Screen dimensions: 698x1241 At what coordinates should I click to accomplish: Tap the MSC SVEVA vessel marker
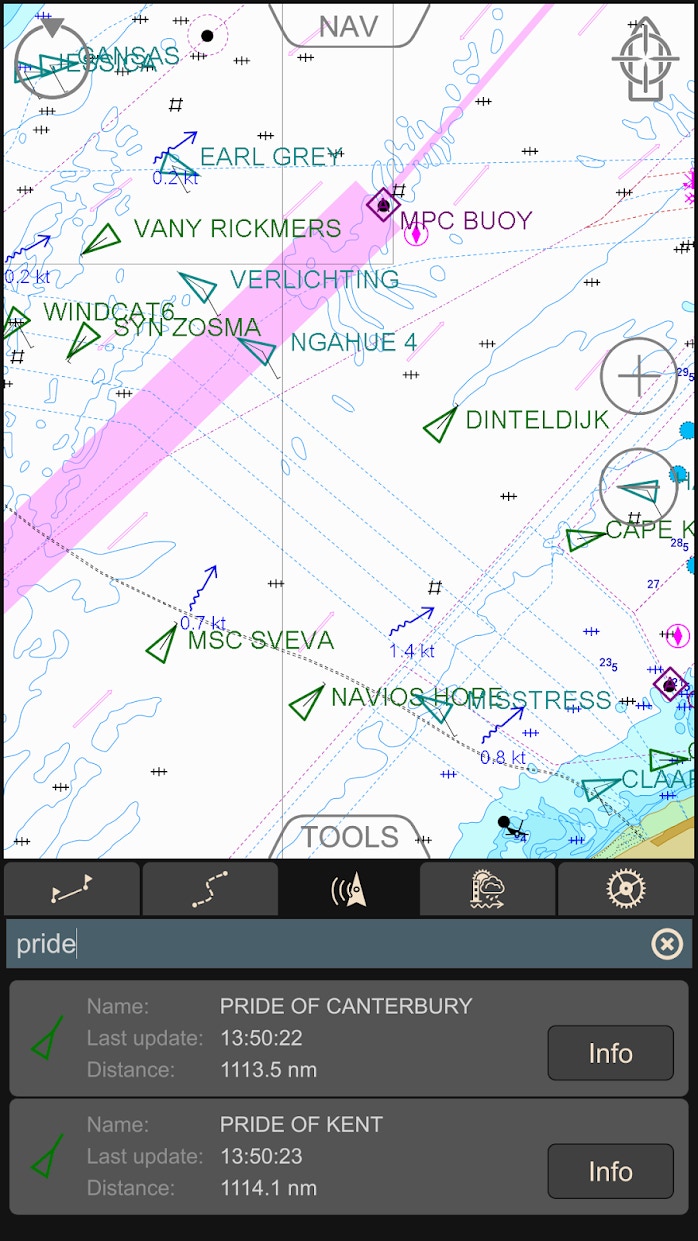[x=162, y=643]
